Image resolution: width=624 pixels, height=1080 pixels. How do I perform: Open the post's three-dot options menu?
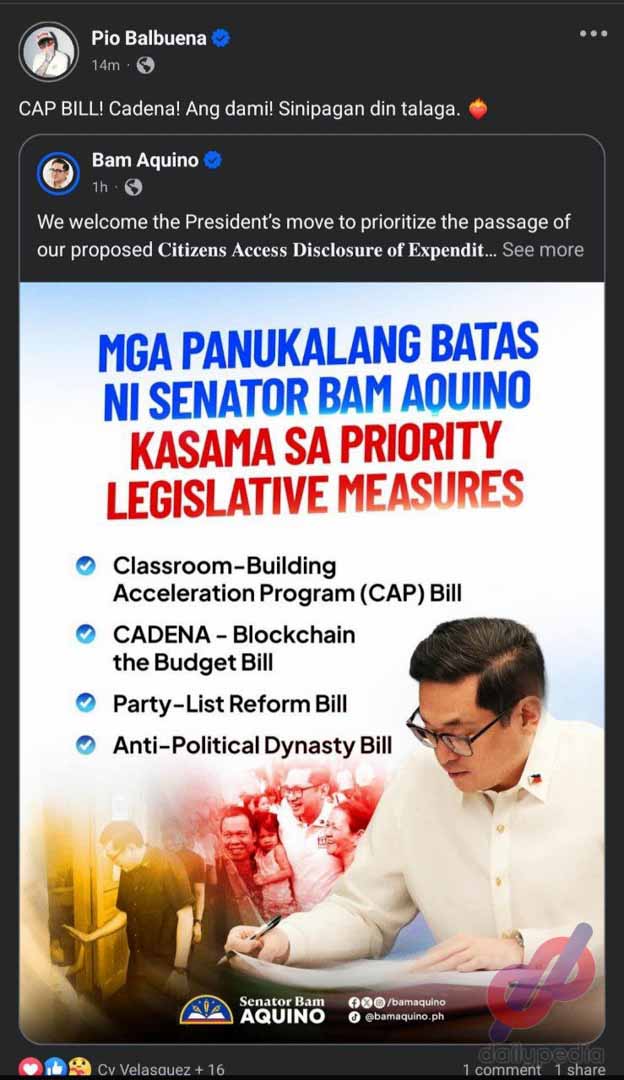click(x=592, y=34)
